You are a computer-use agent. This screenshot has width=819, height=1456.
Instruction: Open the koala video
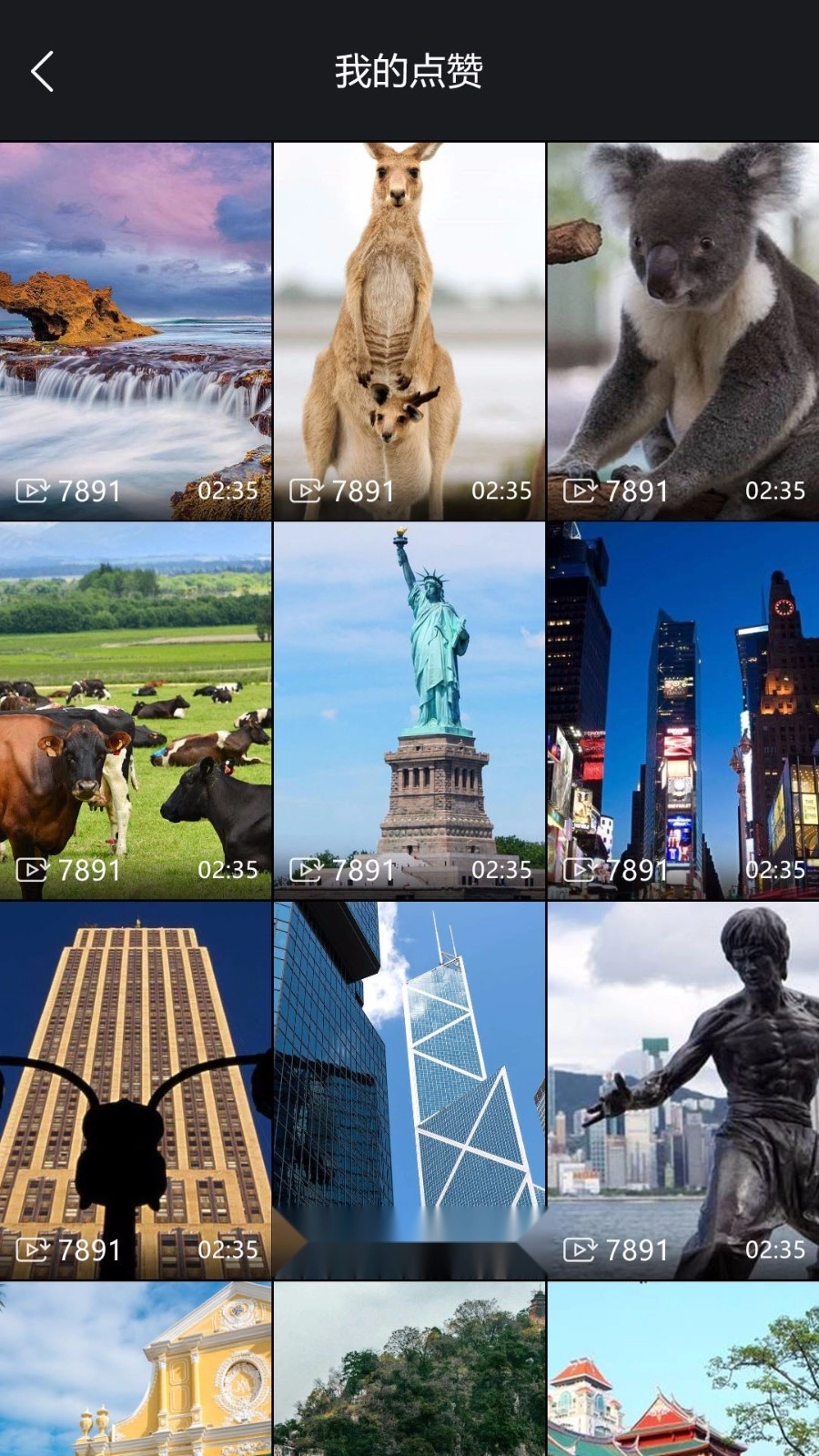pyautogui.click(x=682, y=331)
